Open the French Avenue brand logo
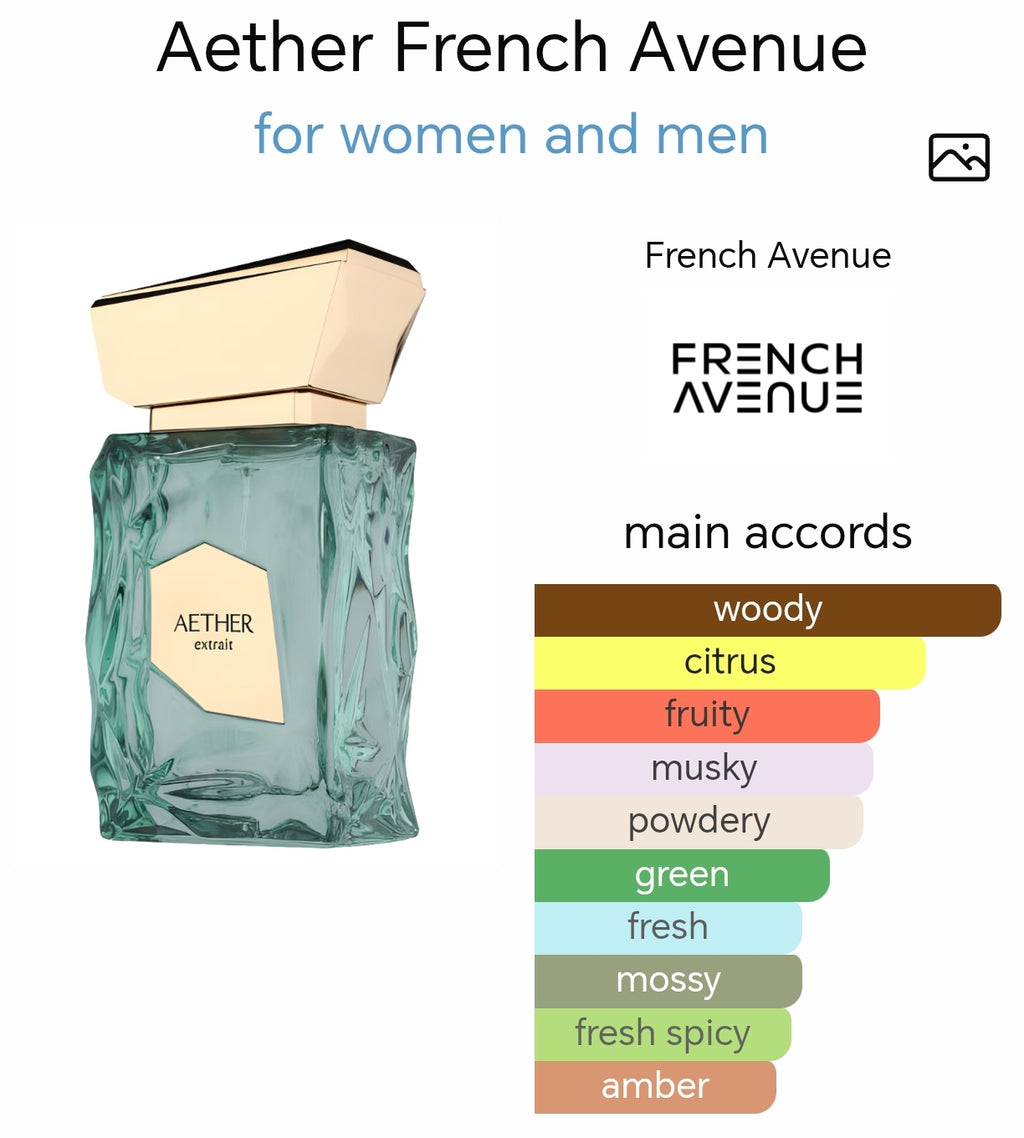Viewport: 1024px width, 1138px height. pos(767,378)
